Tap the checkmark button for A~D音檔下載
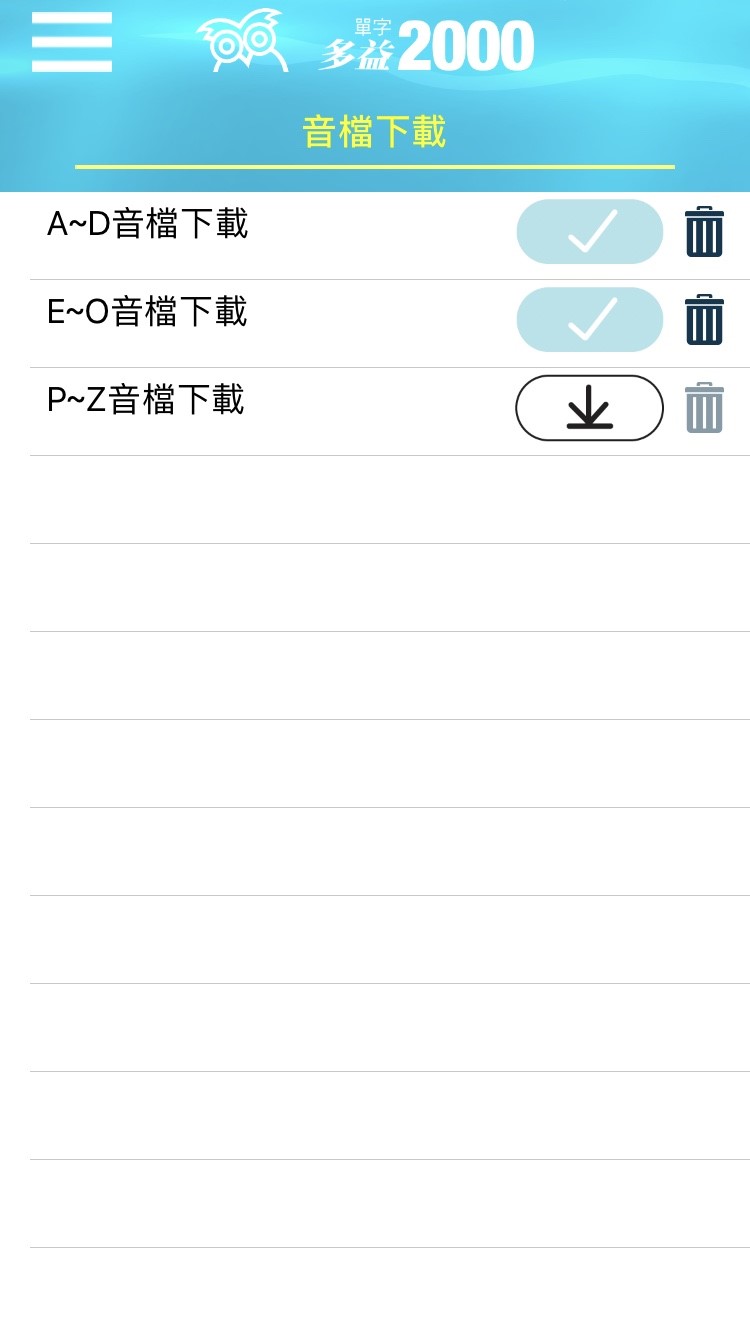The image size is (750, 1334). tap(589, 232)
